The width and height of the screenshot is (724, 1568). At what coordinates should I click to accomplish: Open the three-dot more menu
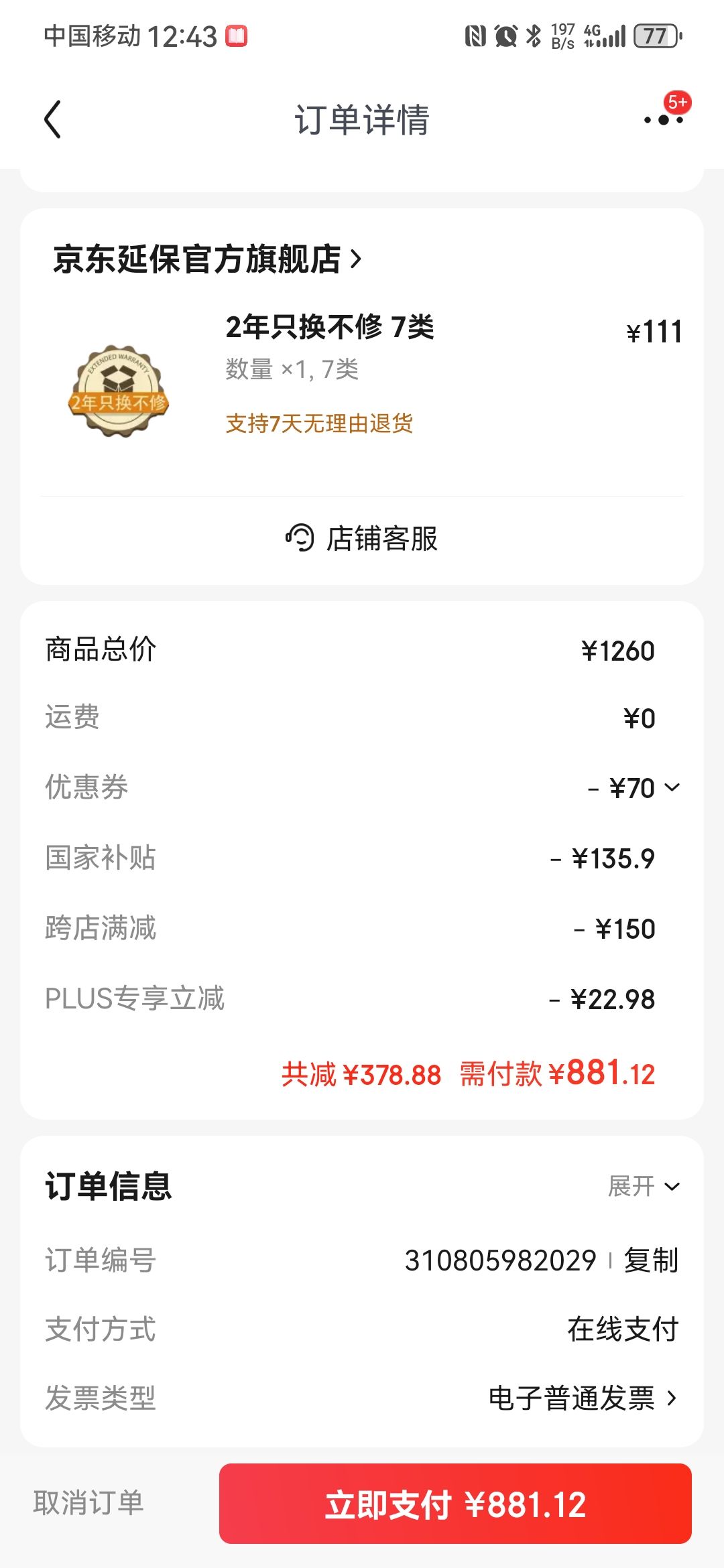point(664,120)
